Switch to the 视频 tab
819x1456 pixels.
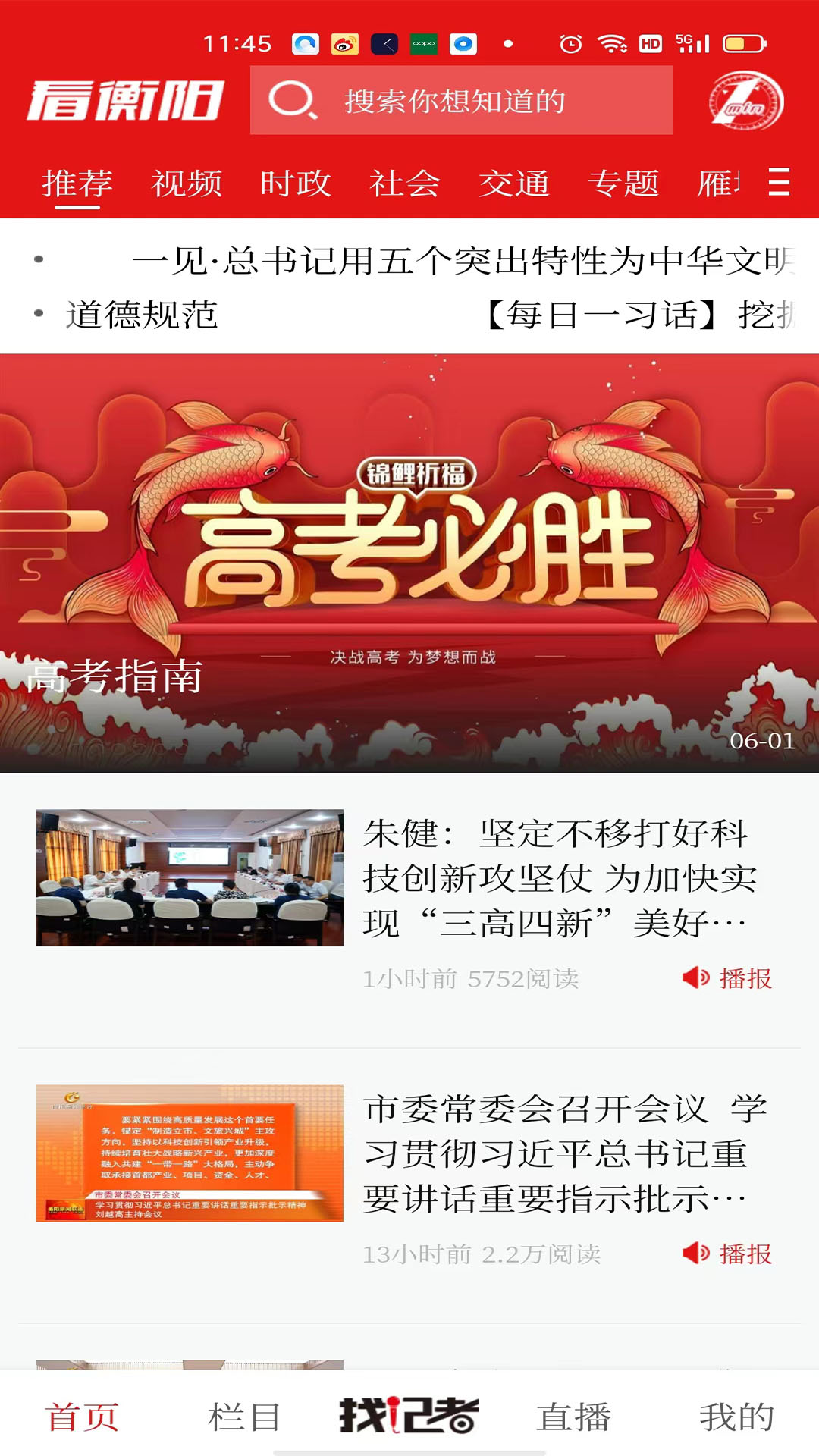coord(186,184)
